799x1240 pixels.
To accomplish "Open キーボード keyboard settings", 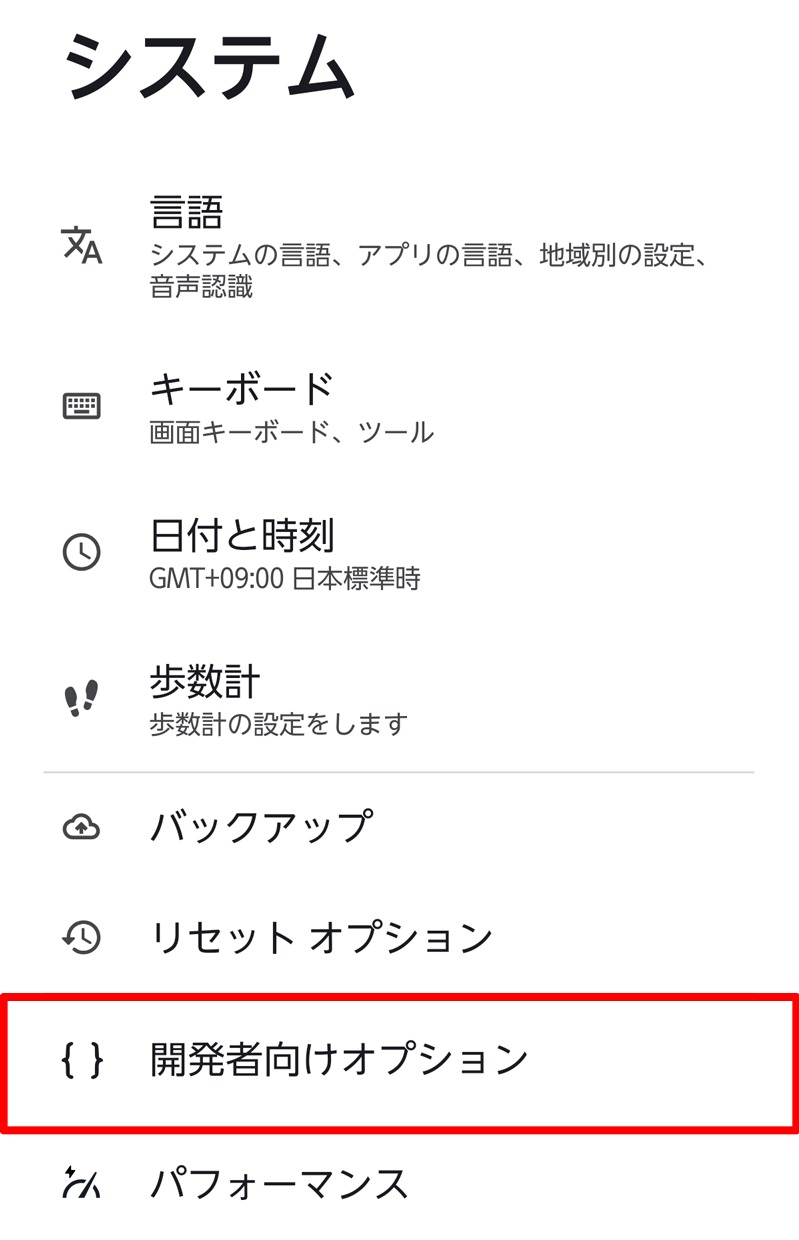I will tap(400, 406).
